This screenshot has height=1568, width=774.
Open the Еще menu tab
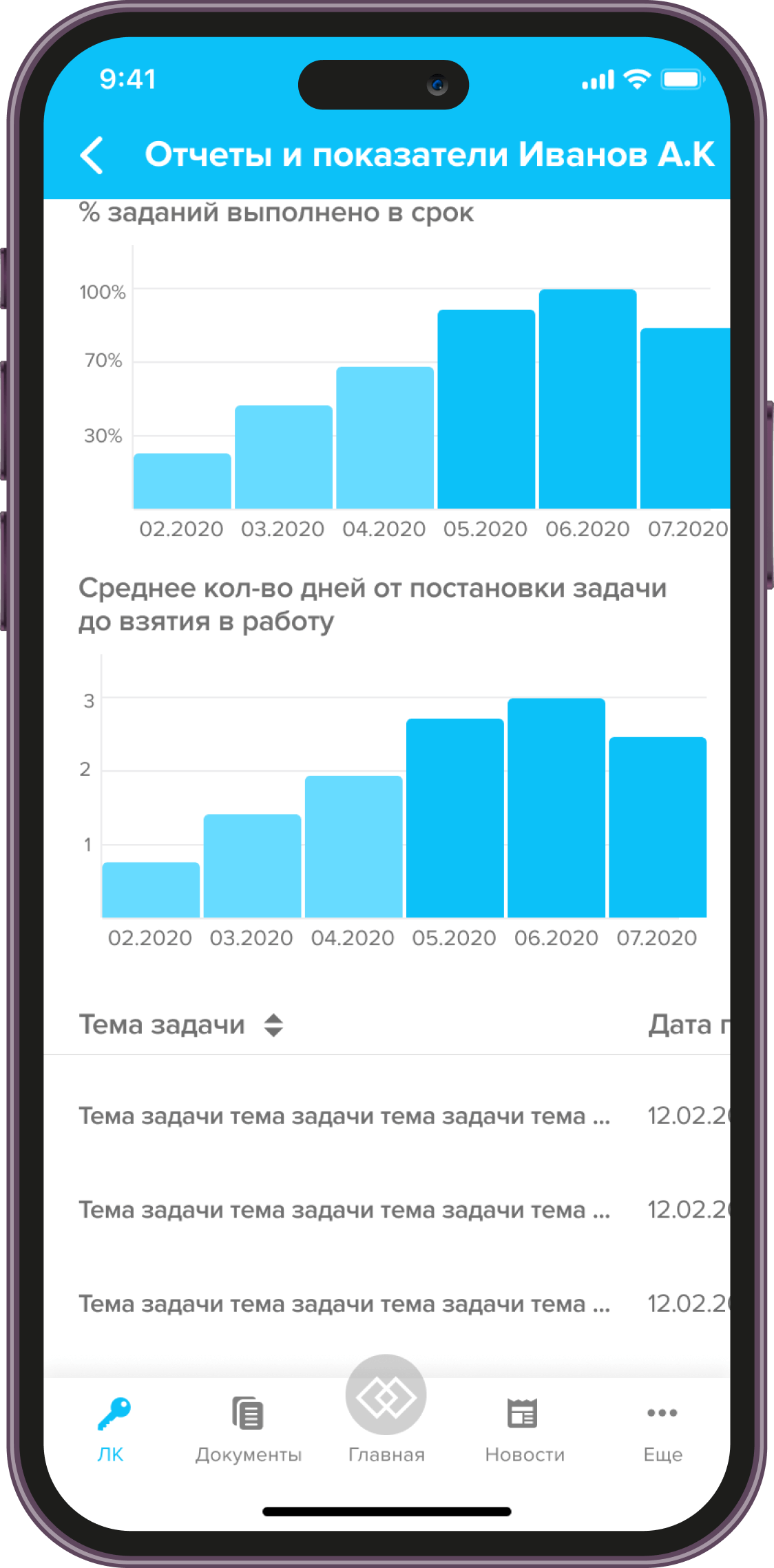[662, 1429]
